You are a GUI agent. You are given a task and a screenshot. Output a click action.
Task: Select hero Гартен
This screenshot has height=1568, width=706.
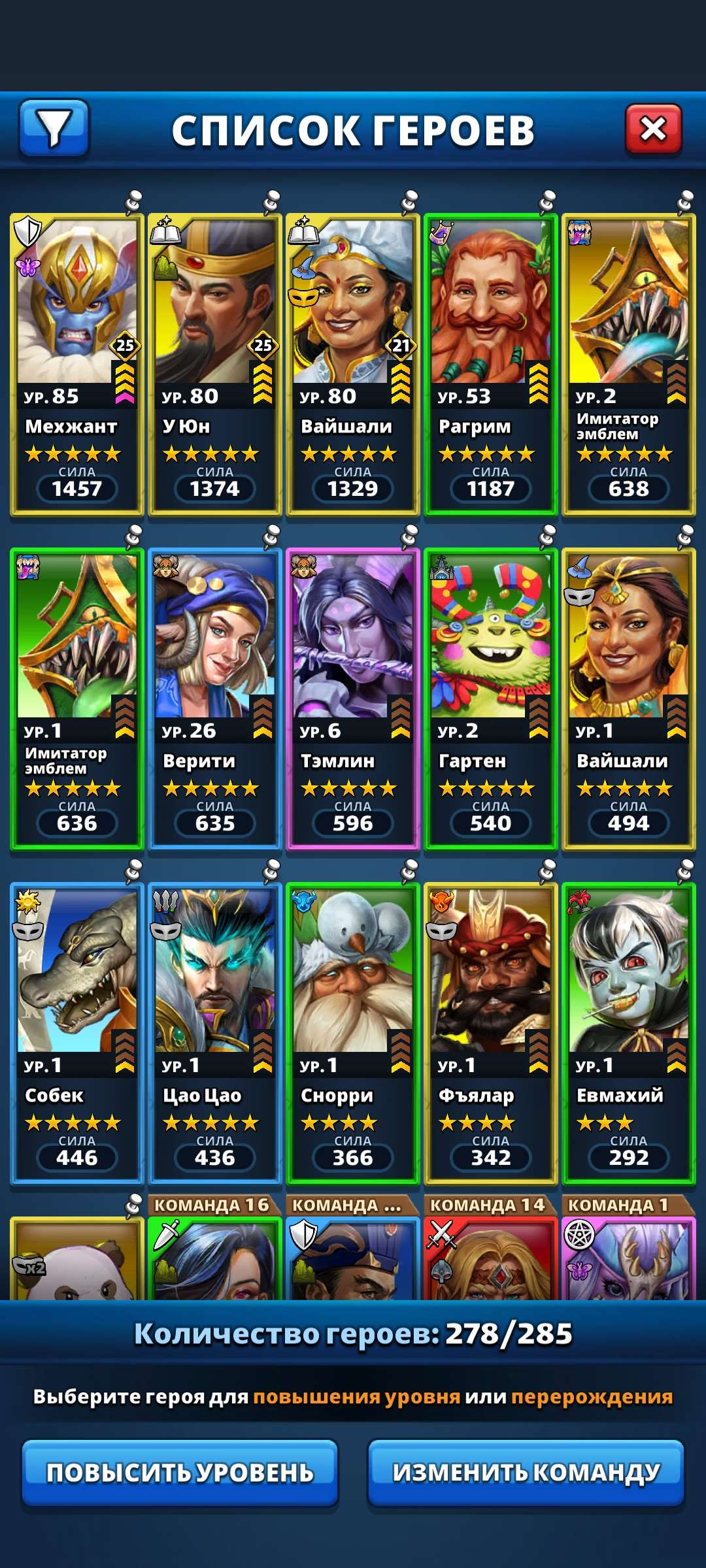tap(490, 698)
